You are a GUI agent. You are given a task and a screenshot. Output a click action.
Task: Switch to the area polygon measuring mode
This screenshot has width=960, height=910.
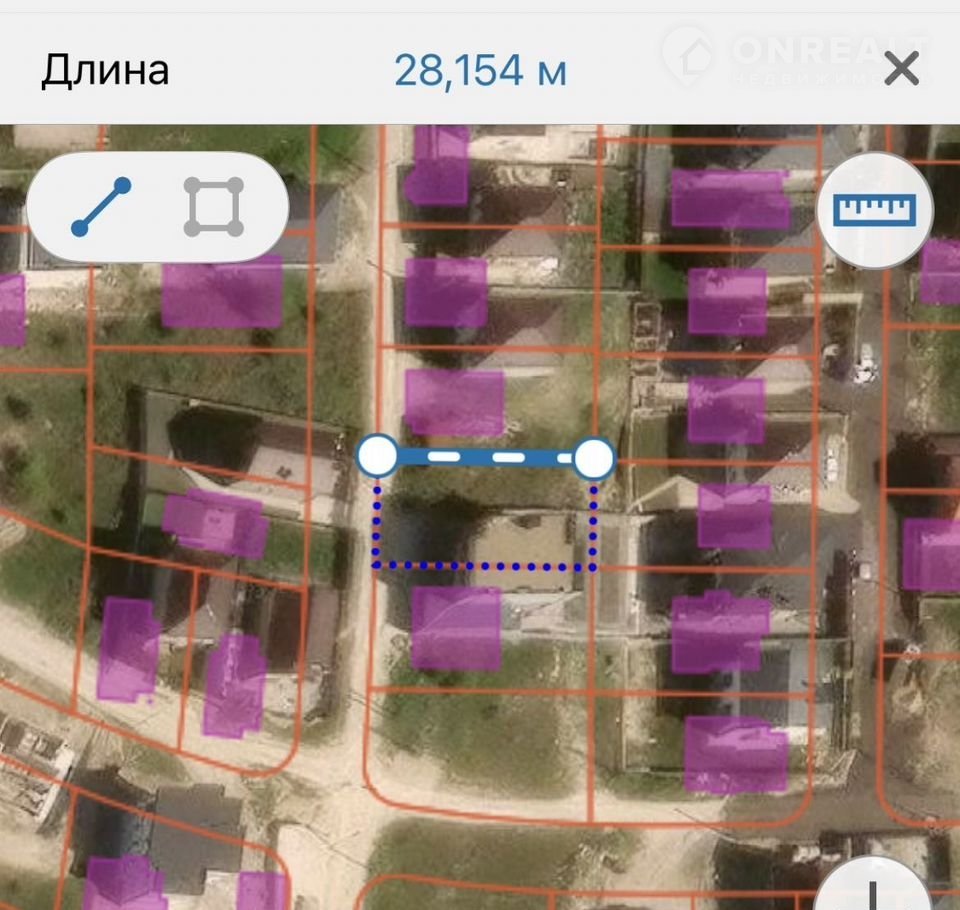pyautogui.click(x=214, y=207)
